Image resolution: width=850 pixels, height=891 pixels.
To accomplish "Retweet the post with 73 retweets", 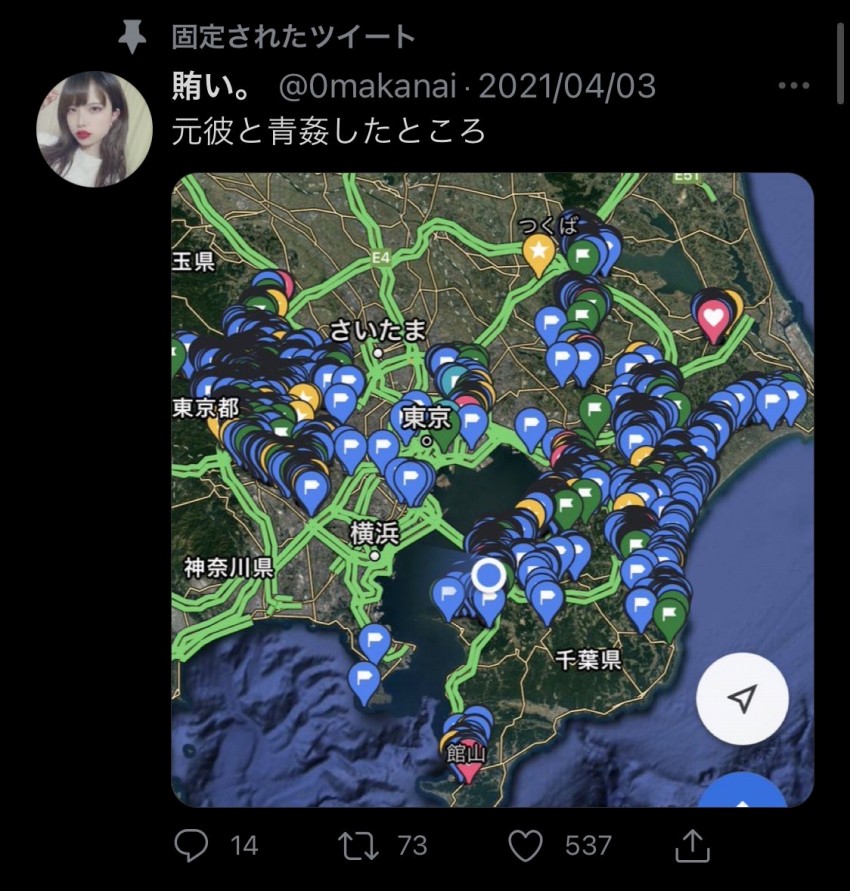I will (359, 846).
